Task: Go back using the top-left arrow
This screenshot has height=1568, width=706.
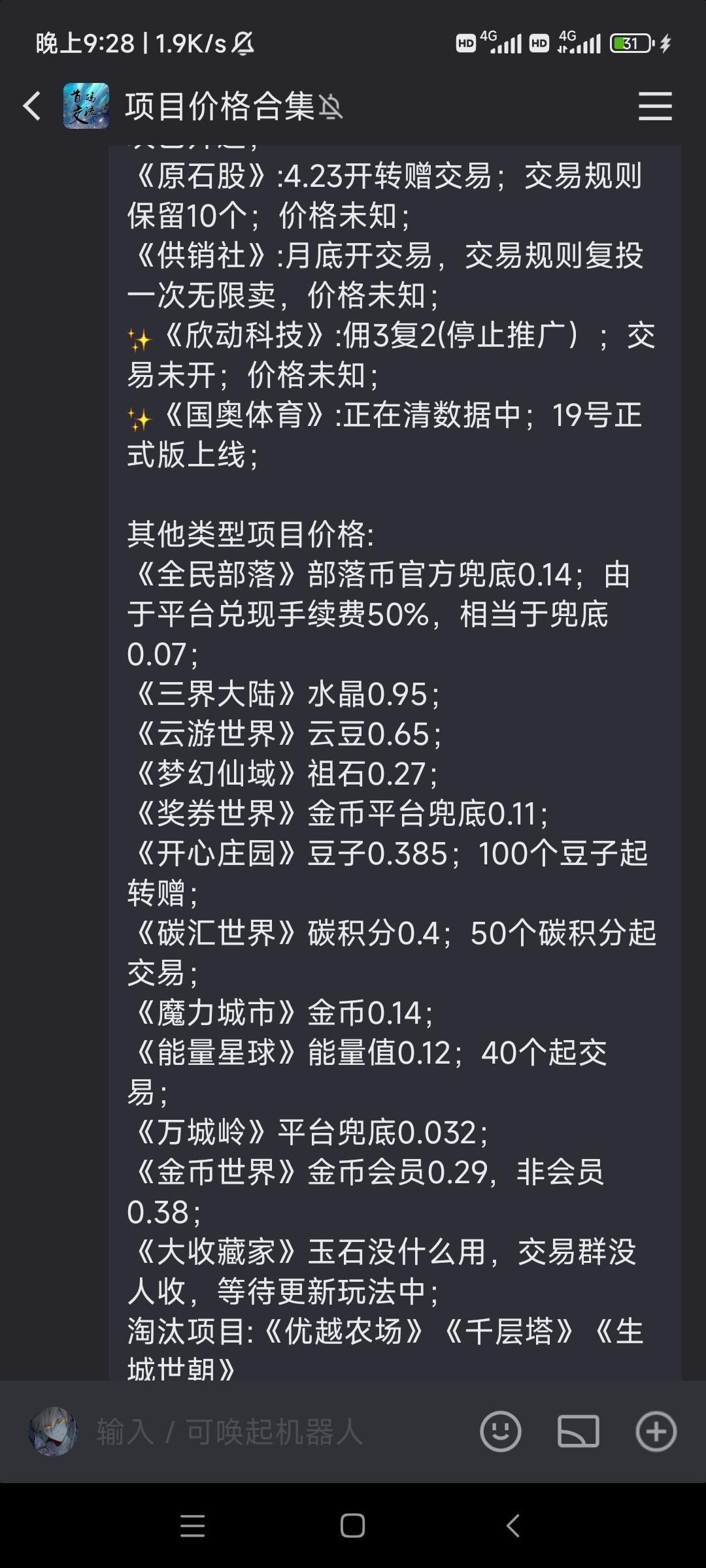Action: pyautogui.click(x=31, y=106)
